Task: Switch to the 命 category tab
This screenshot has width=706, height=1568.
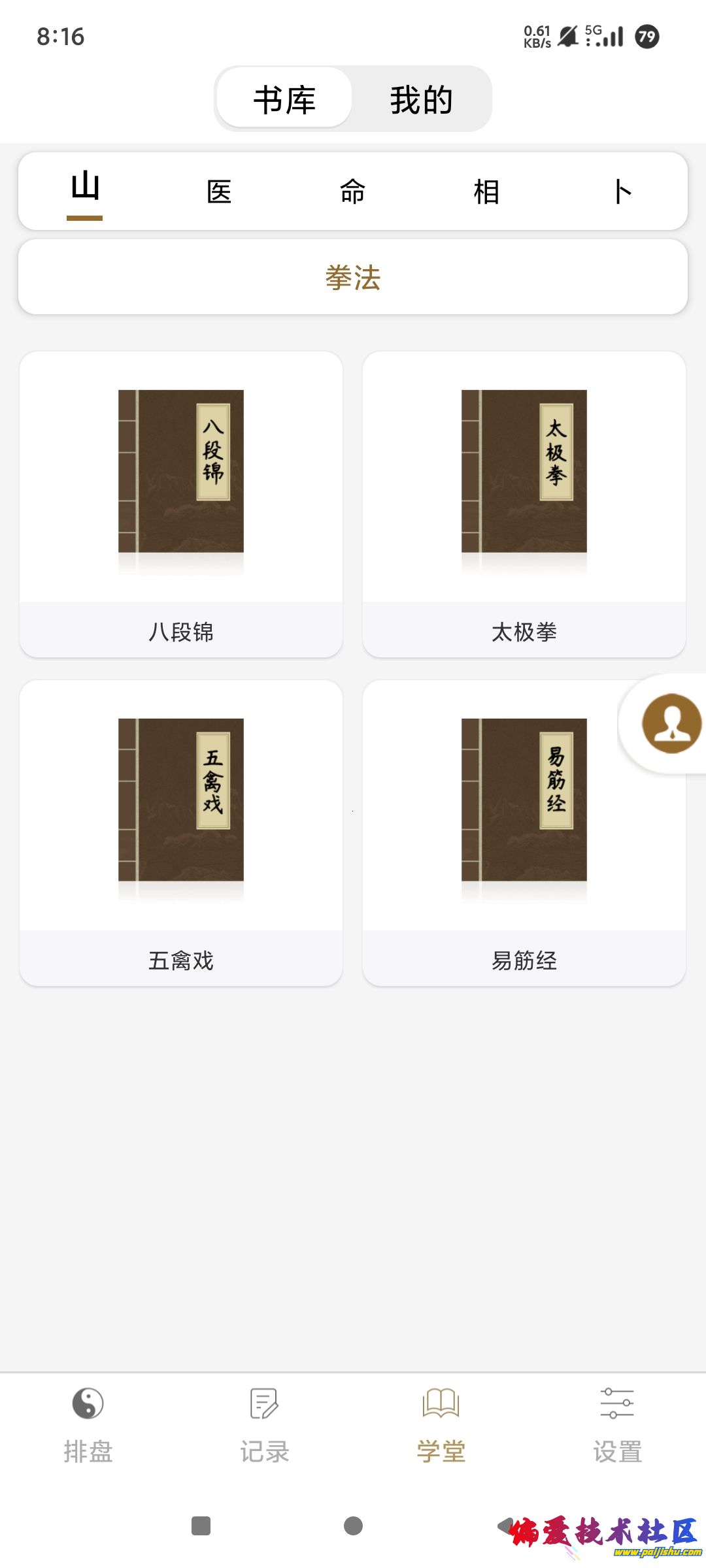Action: point(352,192)
